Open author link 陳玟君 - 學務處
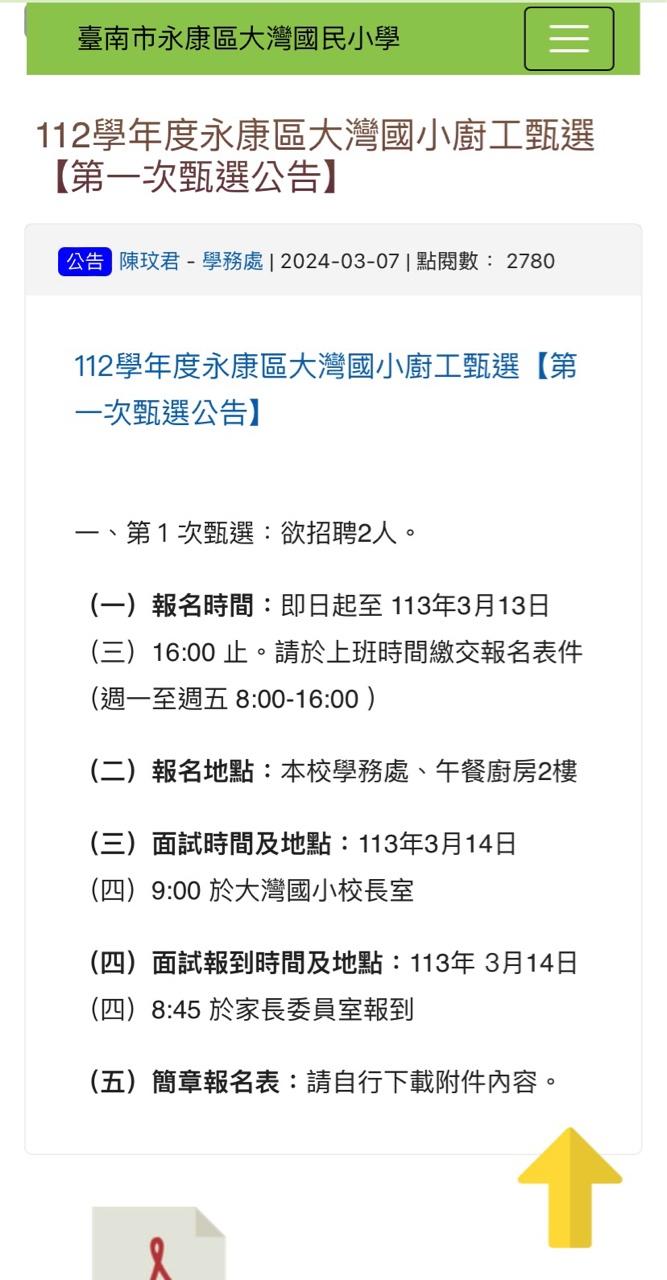The image size is (667, 1280). point(191,261)
